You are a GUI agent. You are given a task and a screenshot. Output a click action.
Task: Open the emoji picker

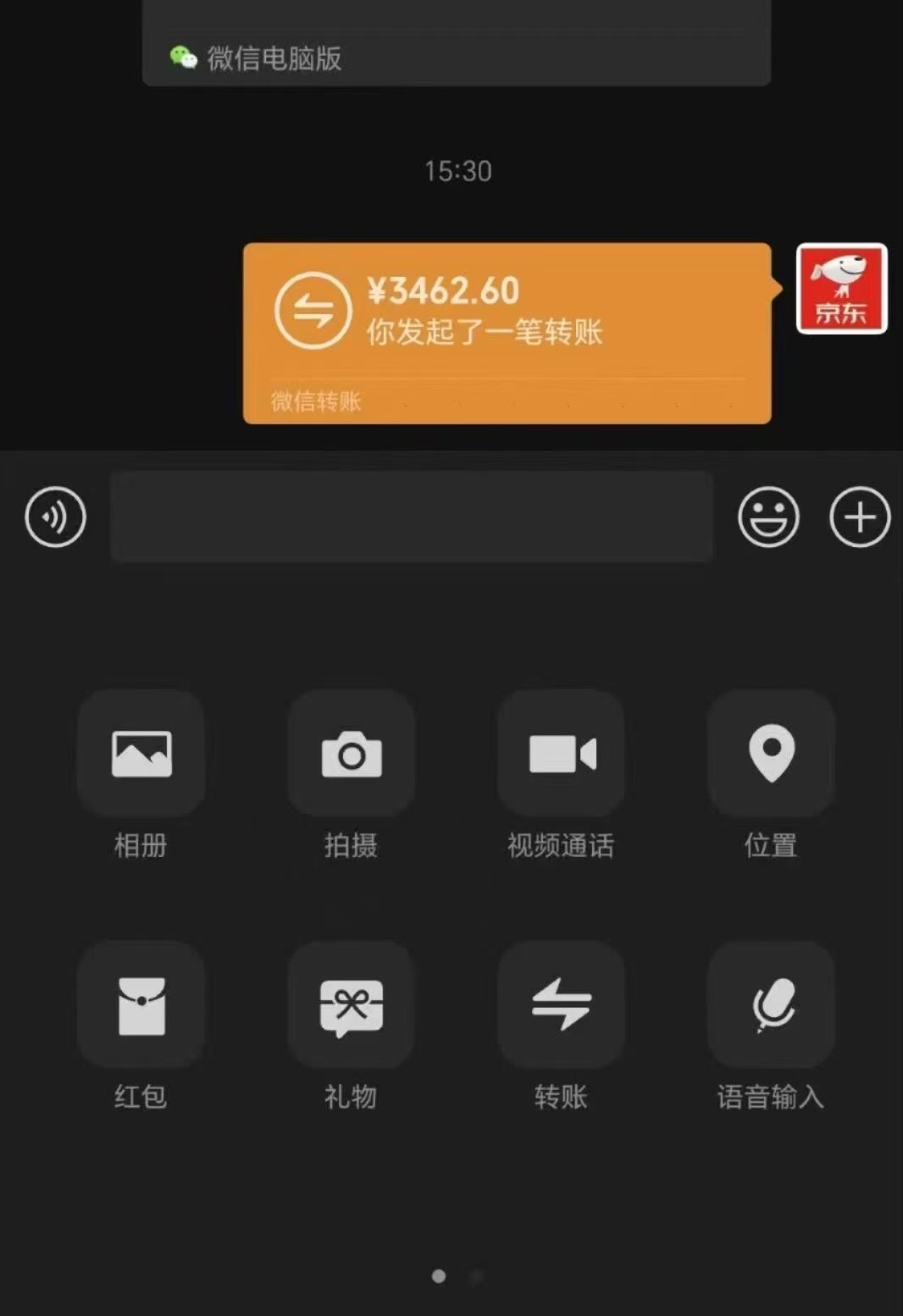point(768,517)
